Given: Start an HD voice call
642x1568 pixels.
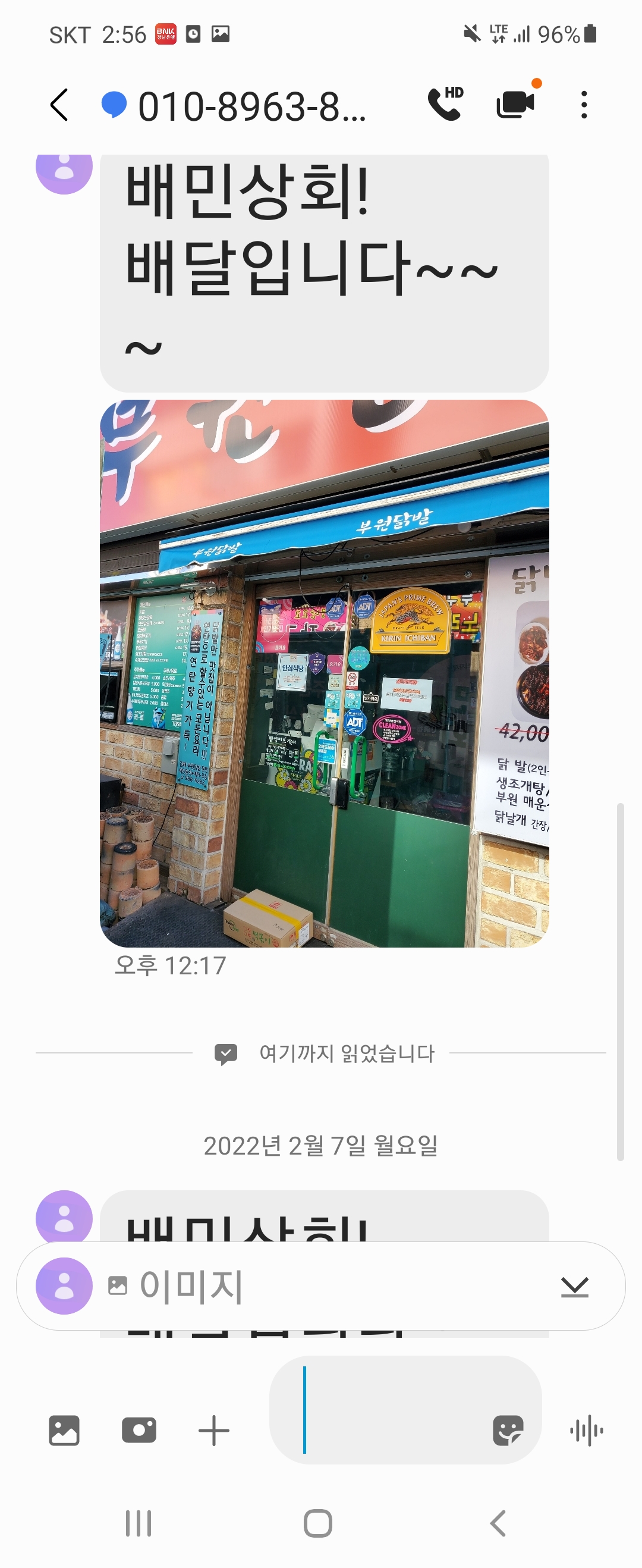Looking at the screenshot, I should click(446, 104).
